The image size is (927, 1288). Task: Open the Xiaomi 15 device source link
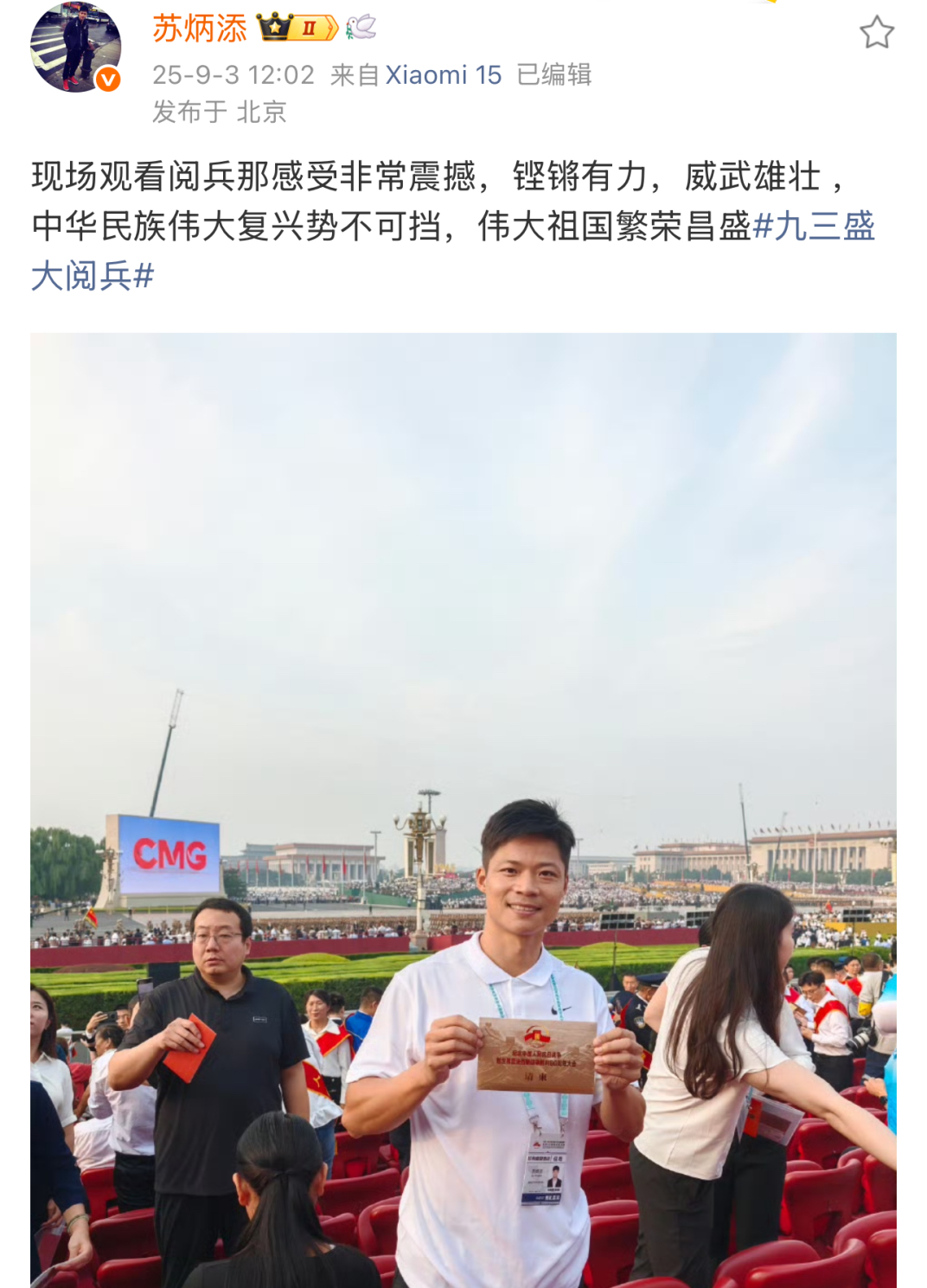443,75
